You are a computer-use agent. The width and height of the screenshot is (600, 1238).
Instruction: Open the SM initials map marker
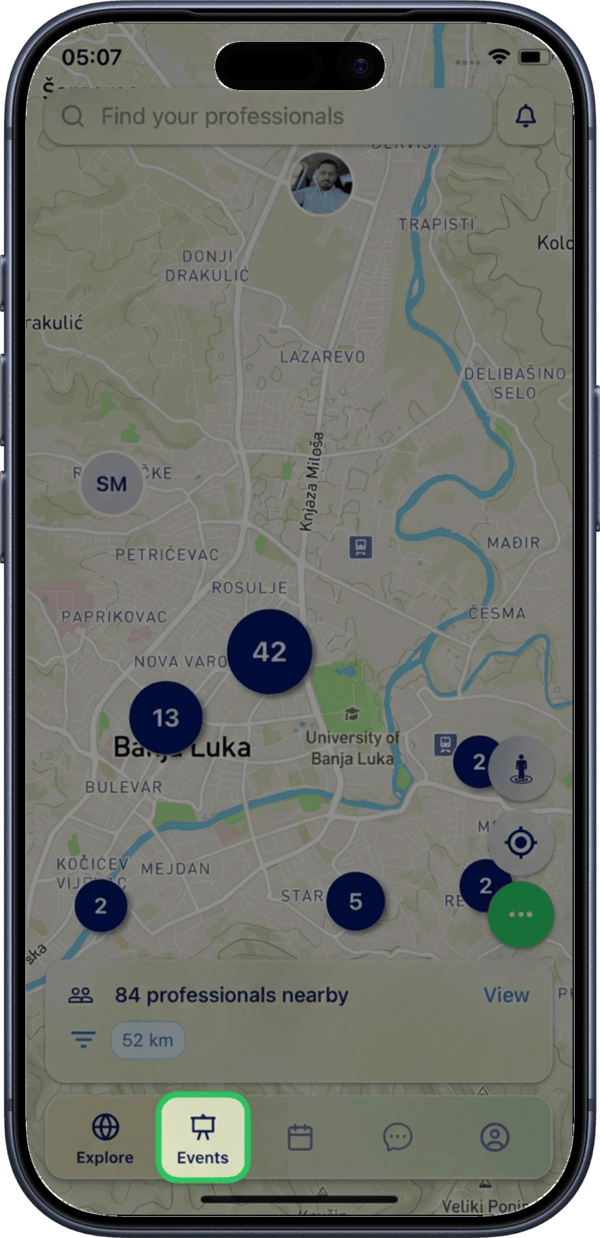pyautogui.click(x=112, y=484)
